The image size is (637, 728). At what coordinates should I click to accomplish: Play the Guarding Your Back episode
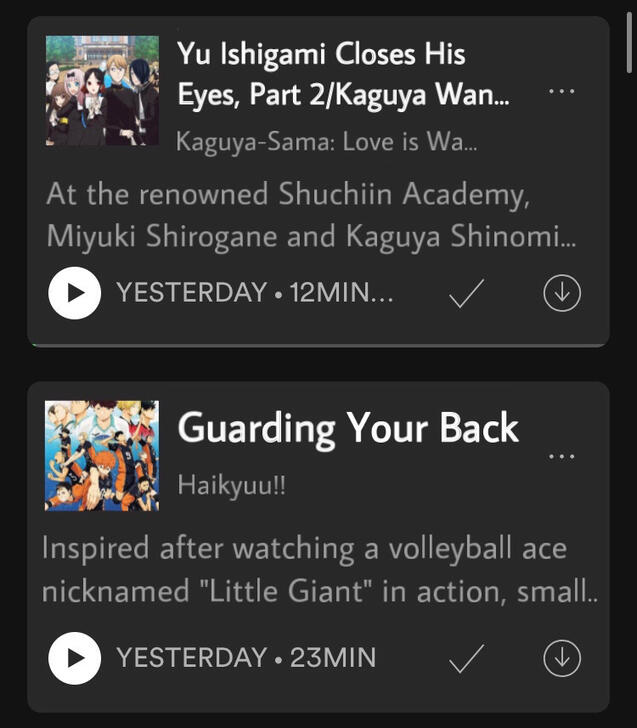coord(75,658)
